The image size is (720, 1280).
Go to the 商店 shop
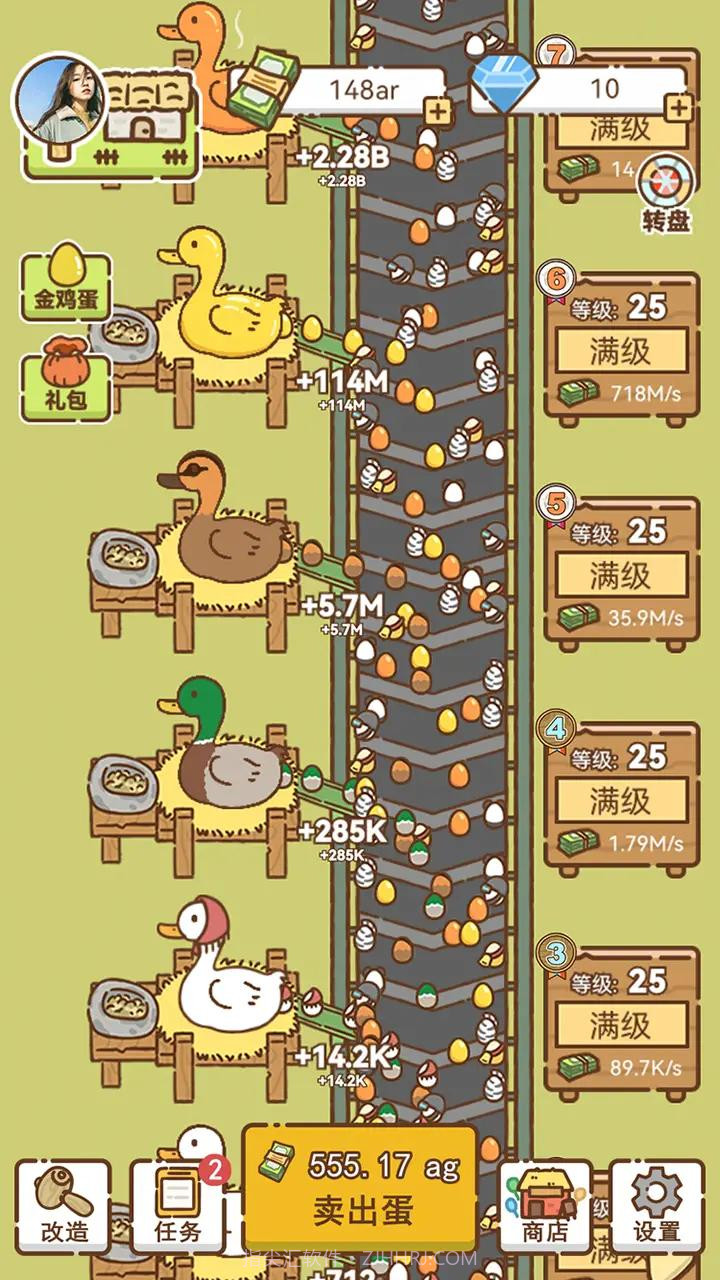[x=545, y=1206]
